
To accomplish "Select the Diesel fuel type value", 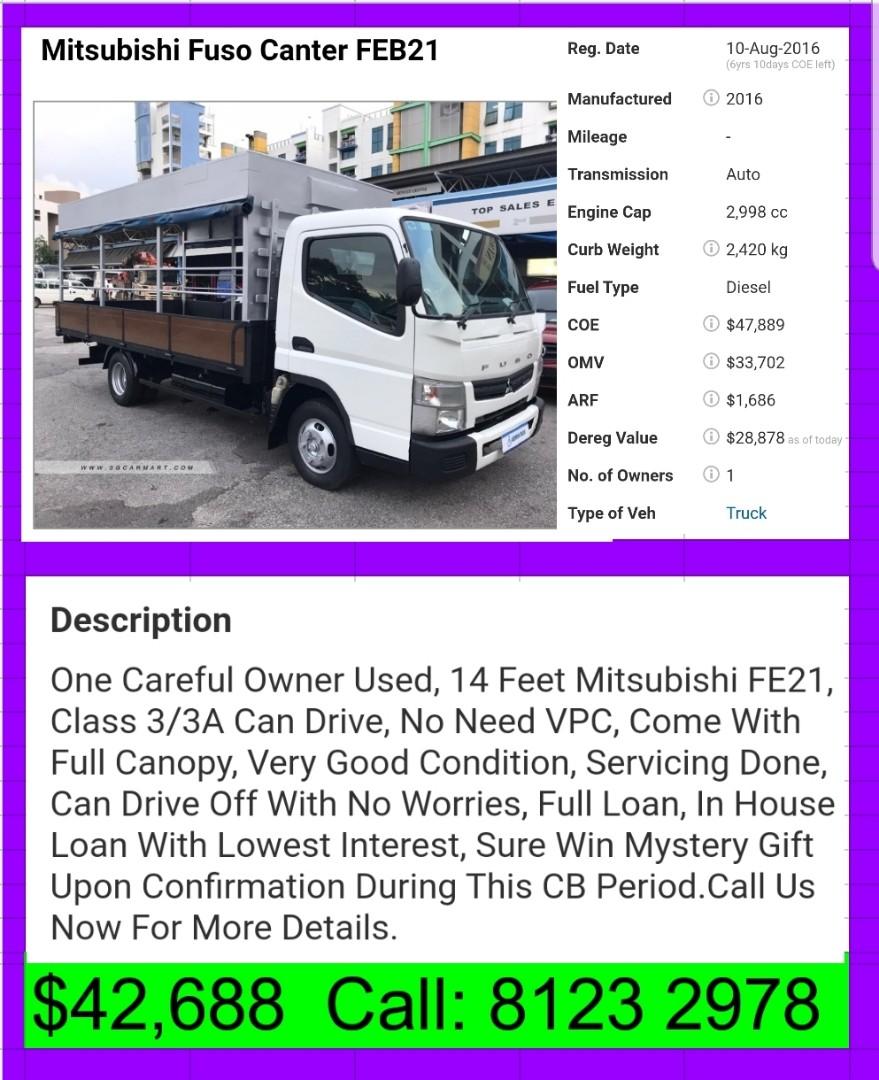I will 747,287.
